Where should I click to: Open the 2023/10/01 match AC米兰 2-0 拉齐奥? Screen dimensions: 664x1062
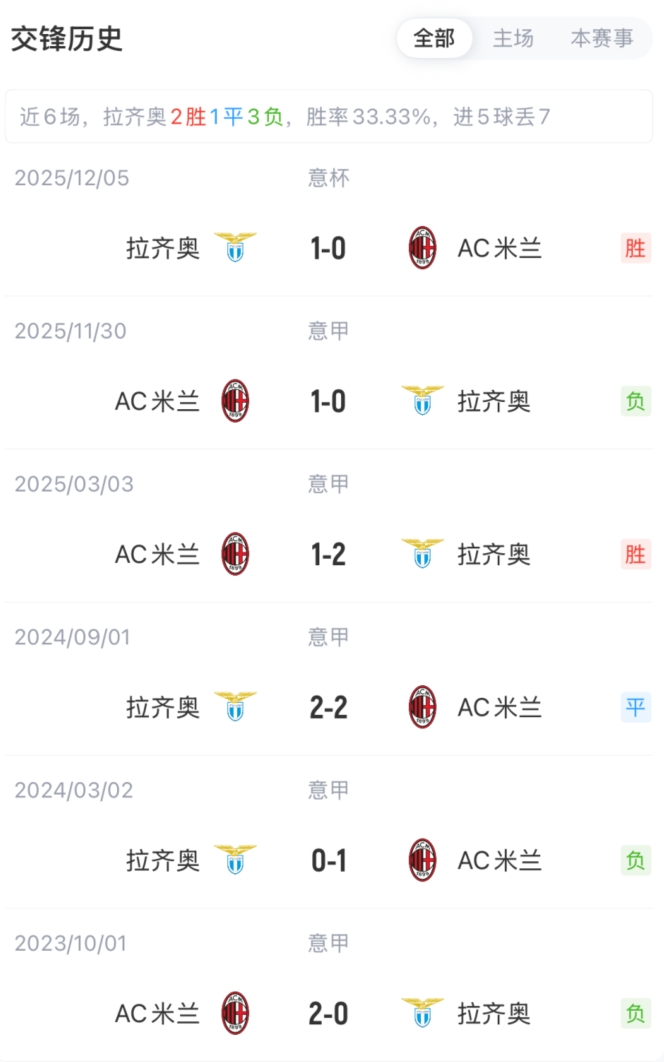point(328,1013)
